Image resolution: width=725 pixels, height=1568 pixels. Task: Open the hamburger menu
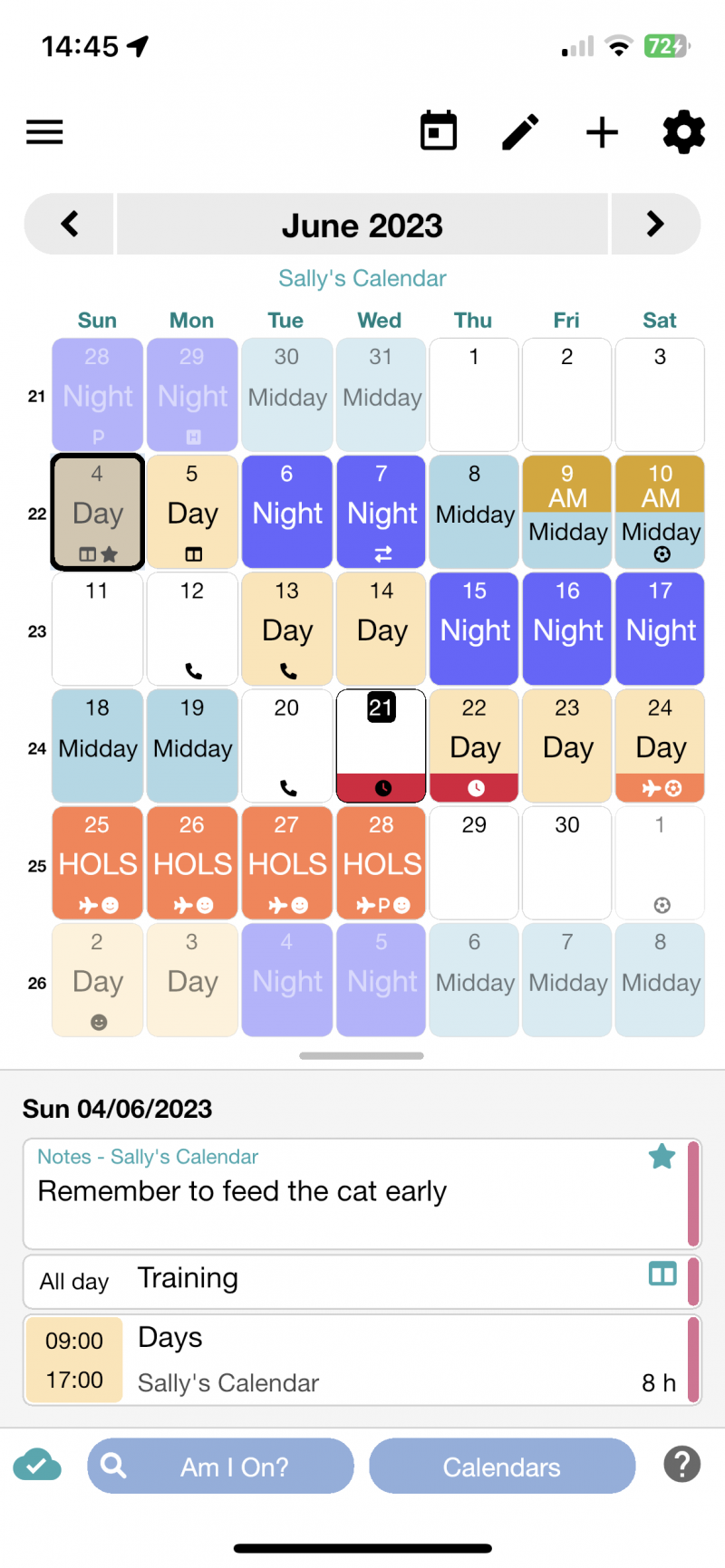pos(44,132)
